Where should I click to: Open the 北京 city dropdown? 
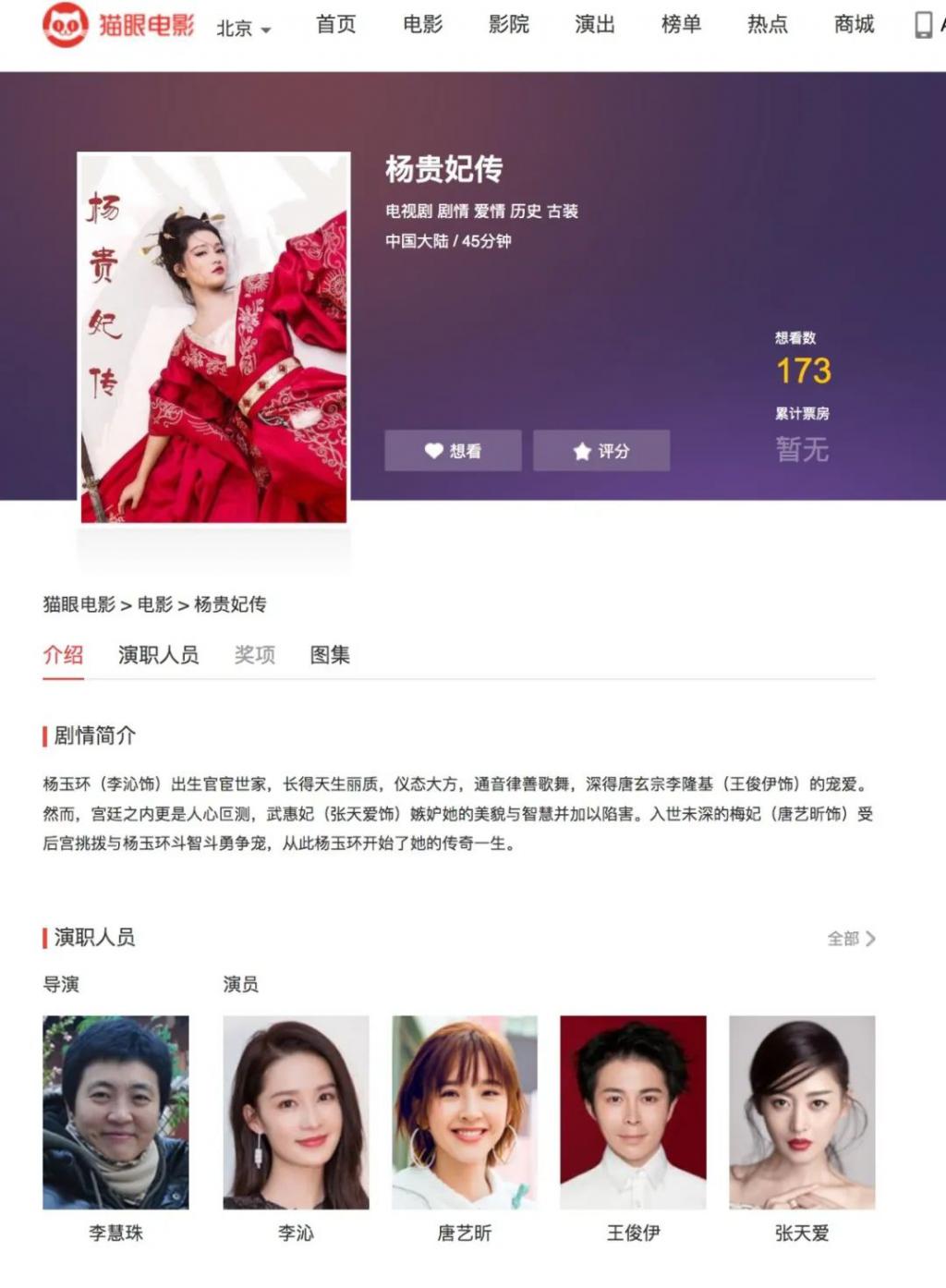243,29
